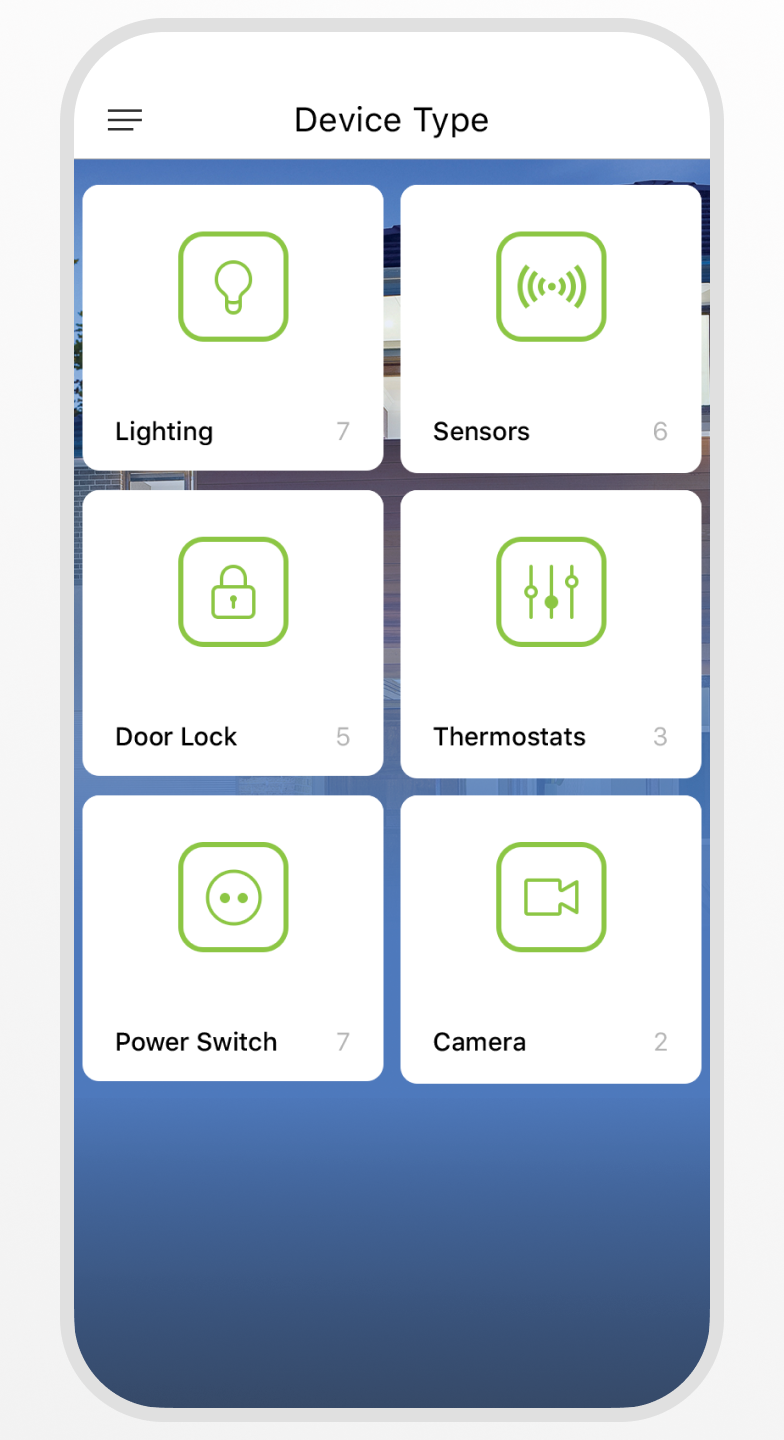Open the hamburger menu
This screenshot has width=784, height=1440.
coord(125,121)
